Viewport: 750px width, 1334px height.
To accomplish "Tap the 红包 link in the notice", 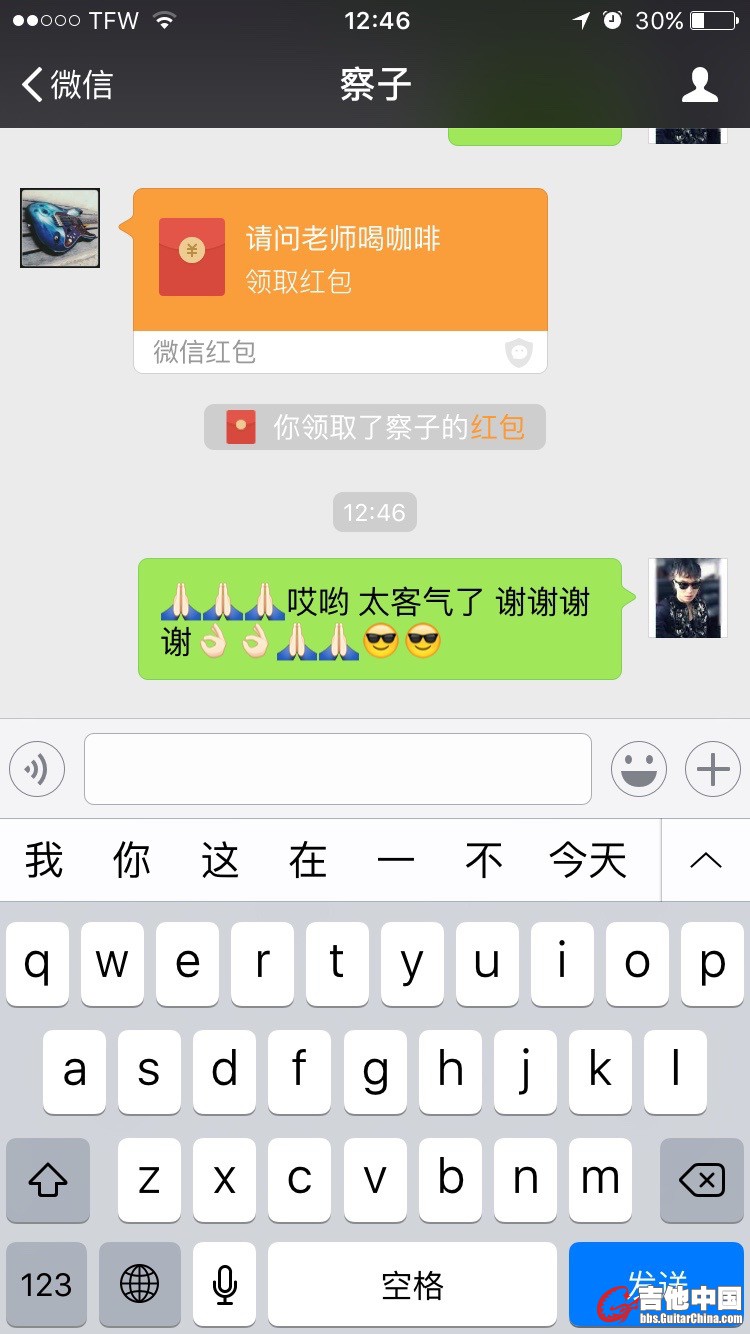I will point(498,428).
